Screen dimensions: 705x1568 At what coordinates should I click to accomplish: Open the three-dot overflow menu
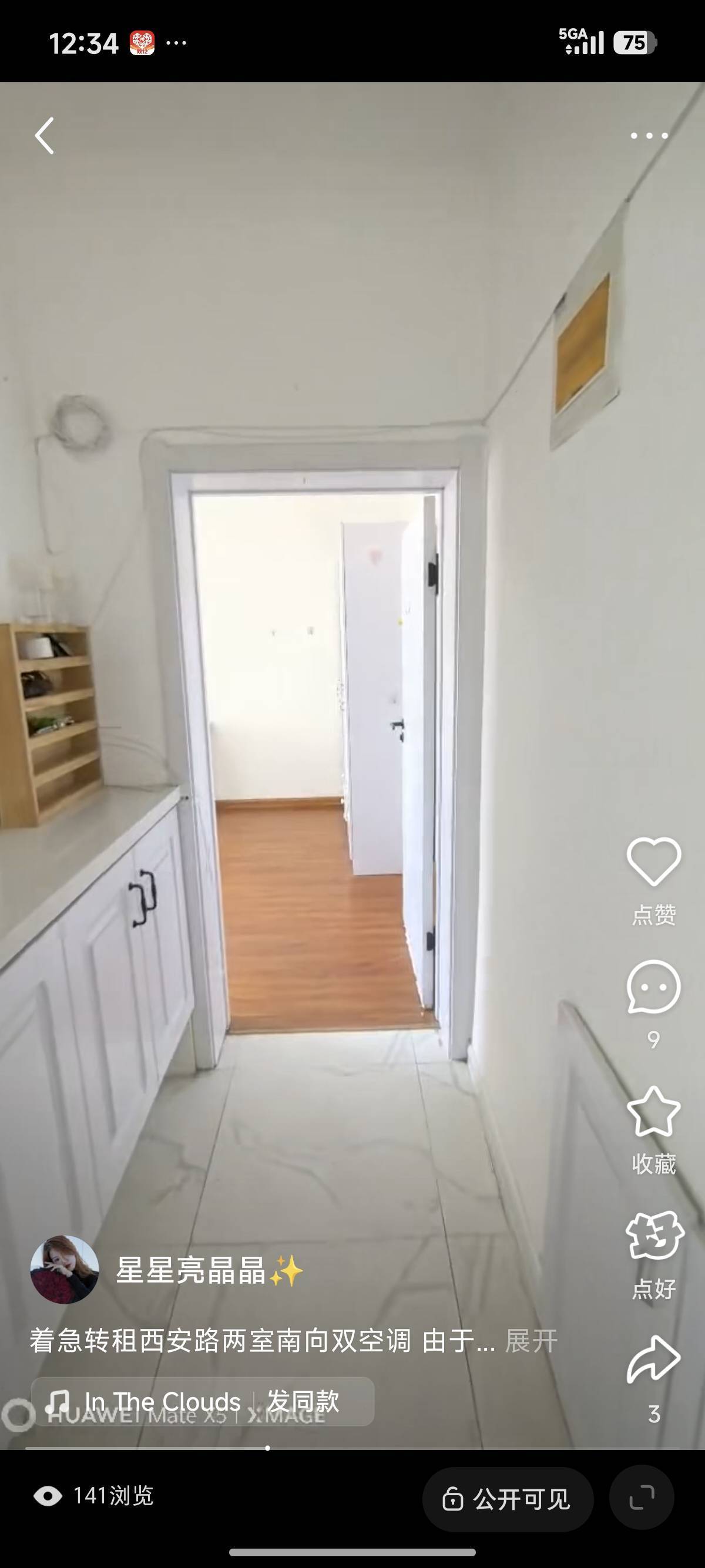(649, 135)
